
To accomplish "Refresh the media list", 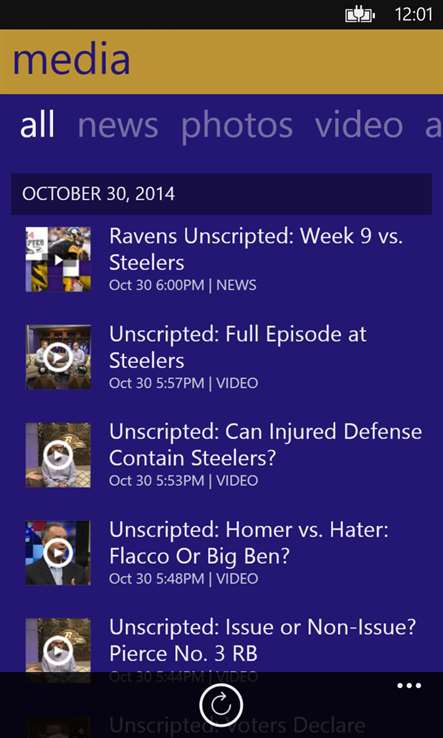I will (x=221, y=705).
